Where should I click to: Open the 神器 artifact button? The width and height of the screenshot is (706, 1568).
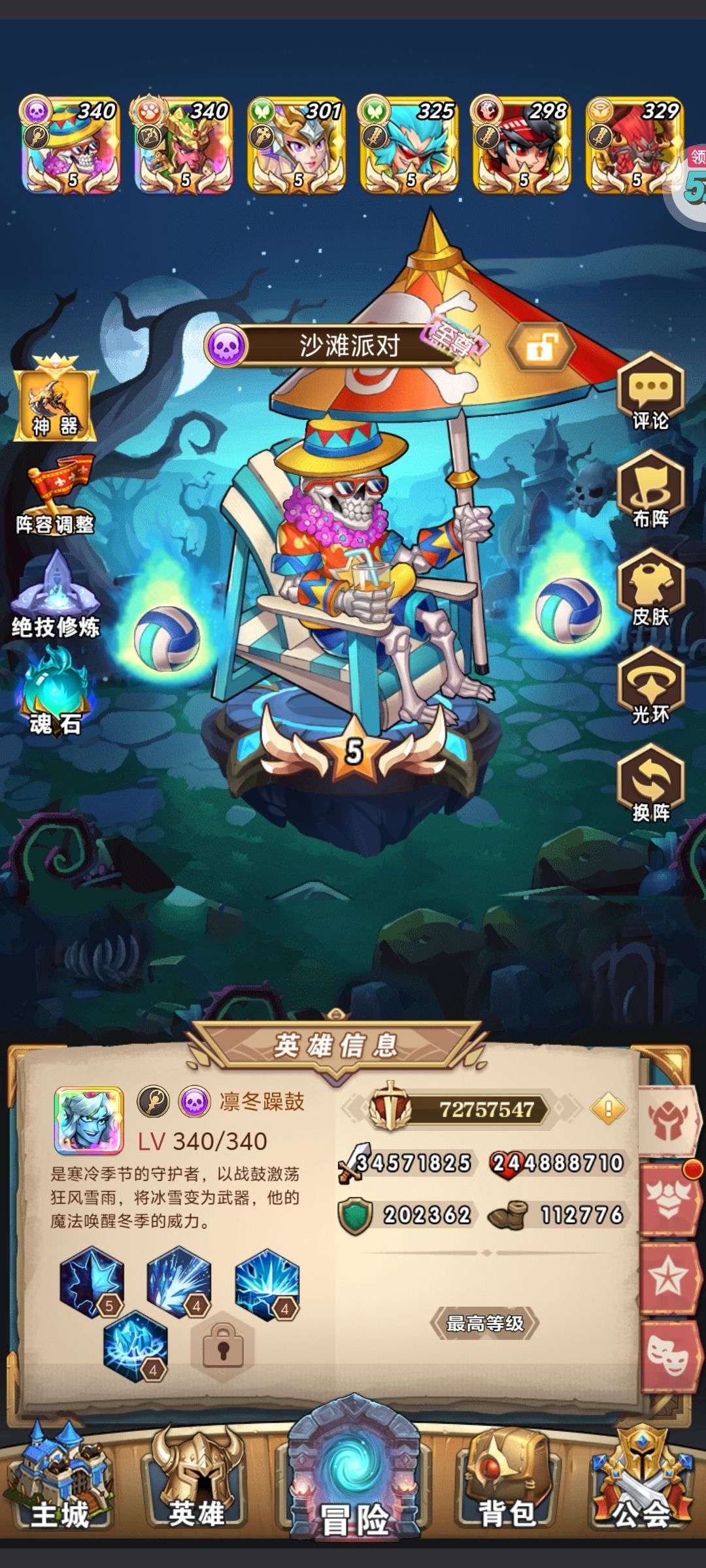pyautogui.click(x=56, y=399)
